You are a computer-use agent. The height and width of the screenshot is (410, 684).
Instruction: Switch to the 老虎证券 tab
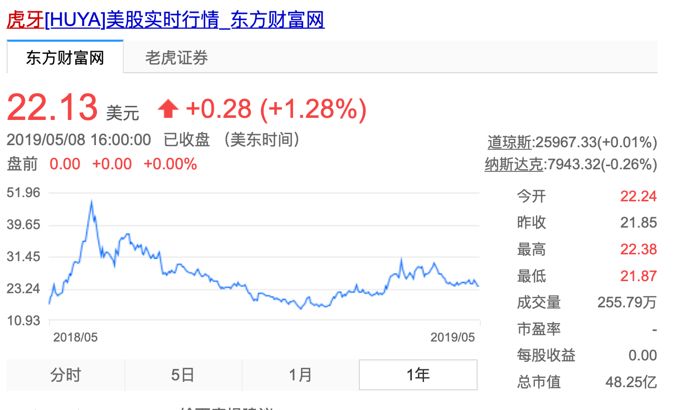click(x=176, y=57)
